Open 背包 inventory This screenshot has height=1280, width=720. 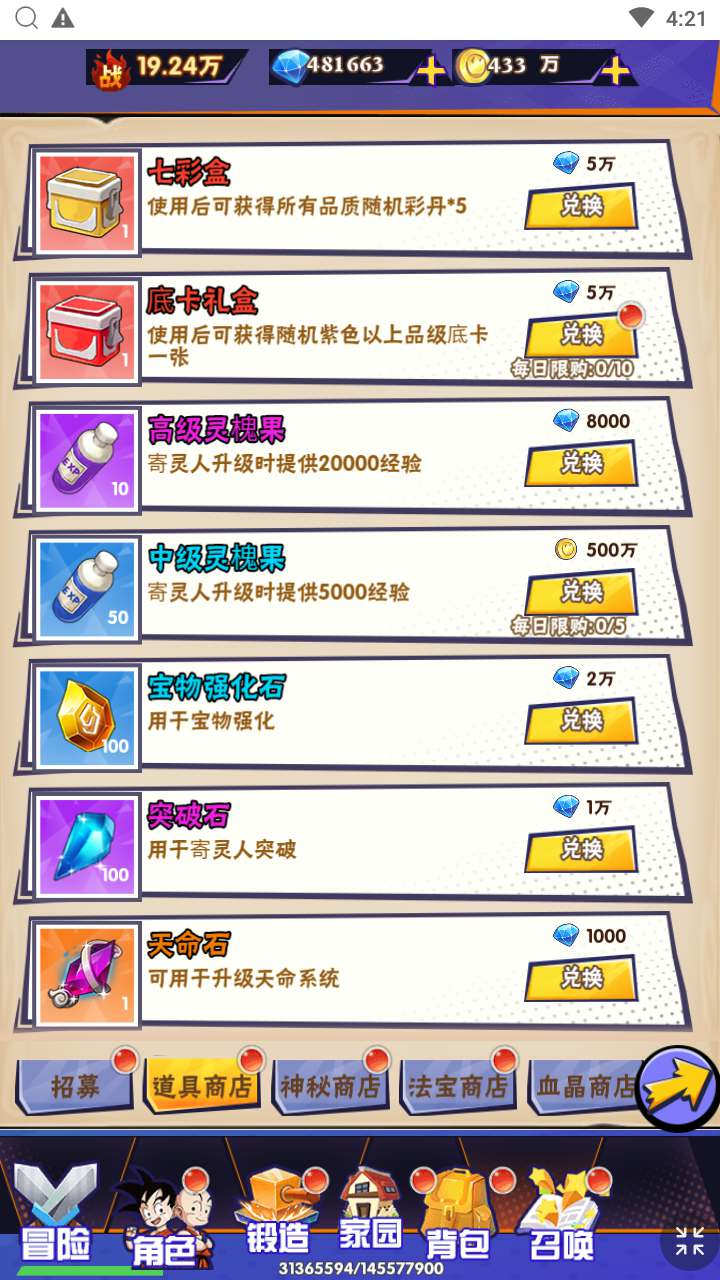pyautogui.click(x=458, y=1215)
